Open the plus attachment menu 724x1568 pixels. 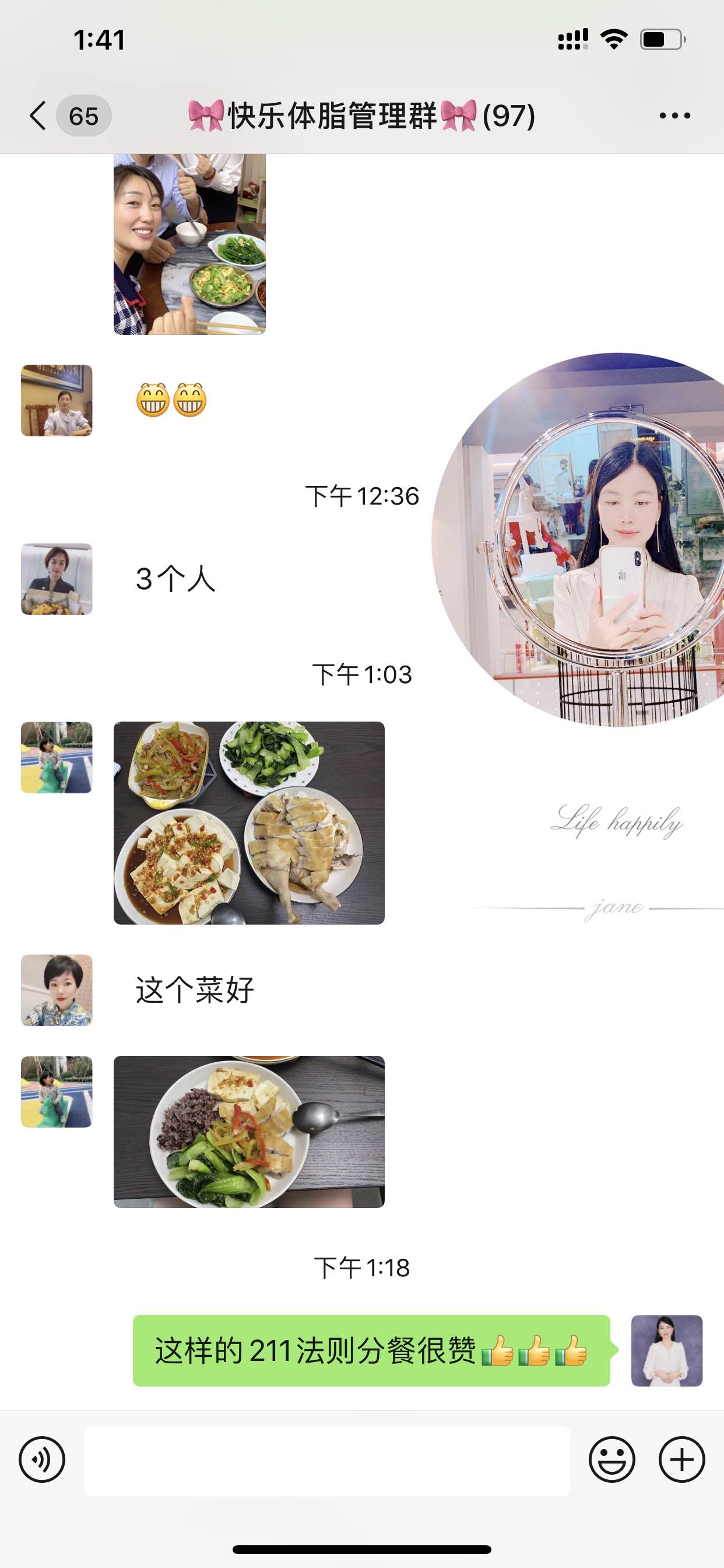(681, 1459)
